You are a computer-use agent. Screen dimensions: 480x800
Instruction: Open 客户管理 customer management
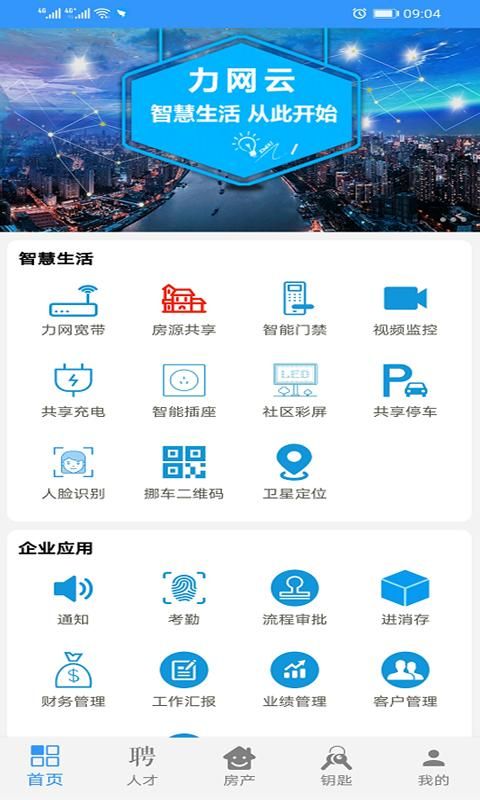[405, 681]
